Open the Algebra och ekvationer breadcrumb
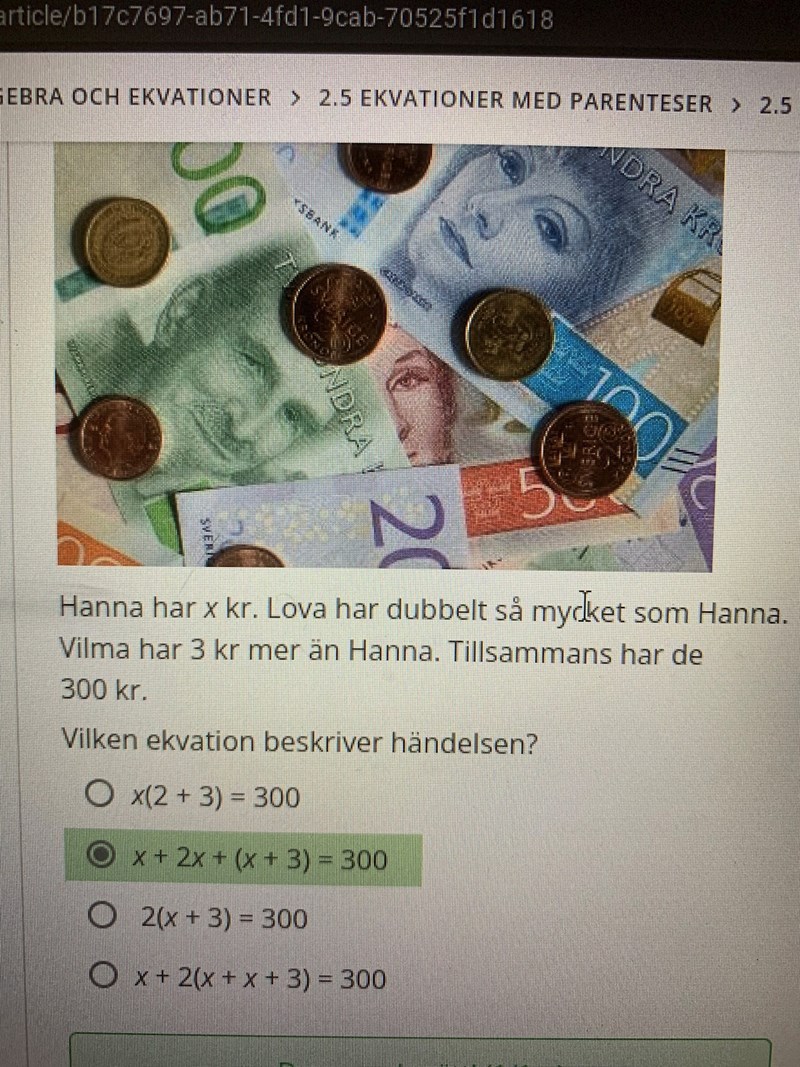This screenshot has height=1067, width=800. [x=135, y=99]
